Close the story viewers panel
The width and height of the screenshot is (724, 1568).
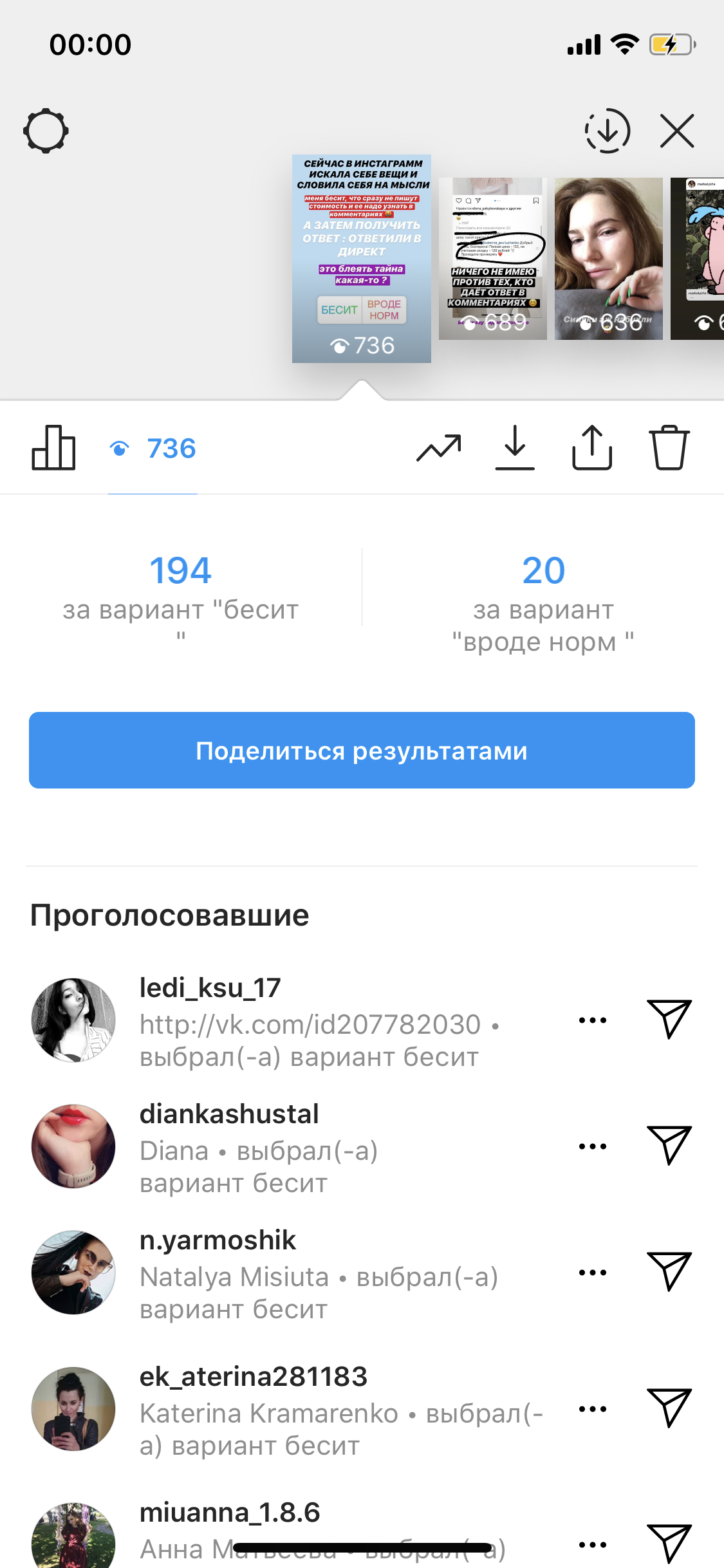click(x=677, y=131)
